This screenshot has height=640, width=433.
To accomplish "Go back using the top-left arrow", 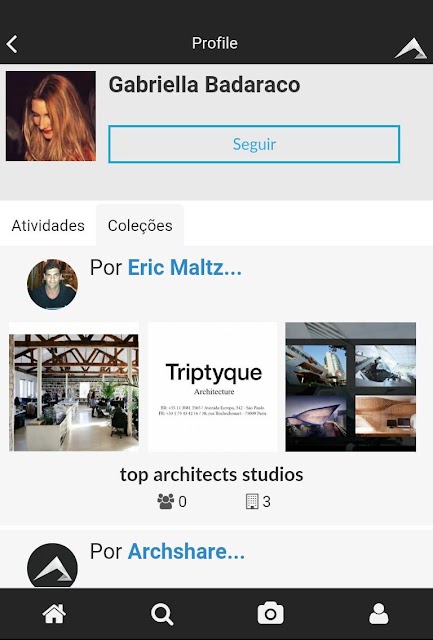I will [x=12, y=44].
